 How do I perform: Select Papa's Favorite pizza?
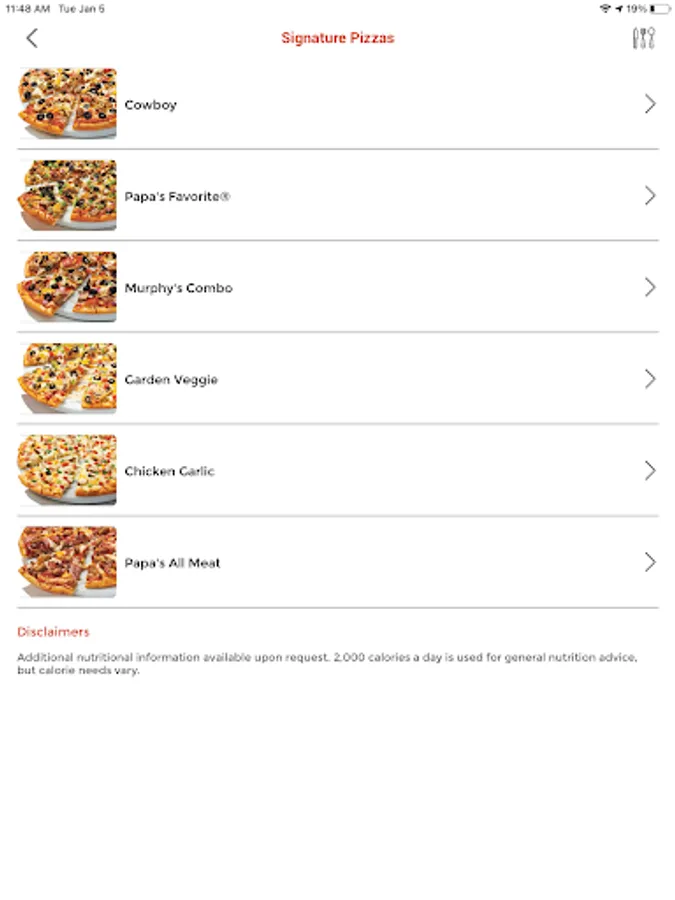tap(337, 196)
